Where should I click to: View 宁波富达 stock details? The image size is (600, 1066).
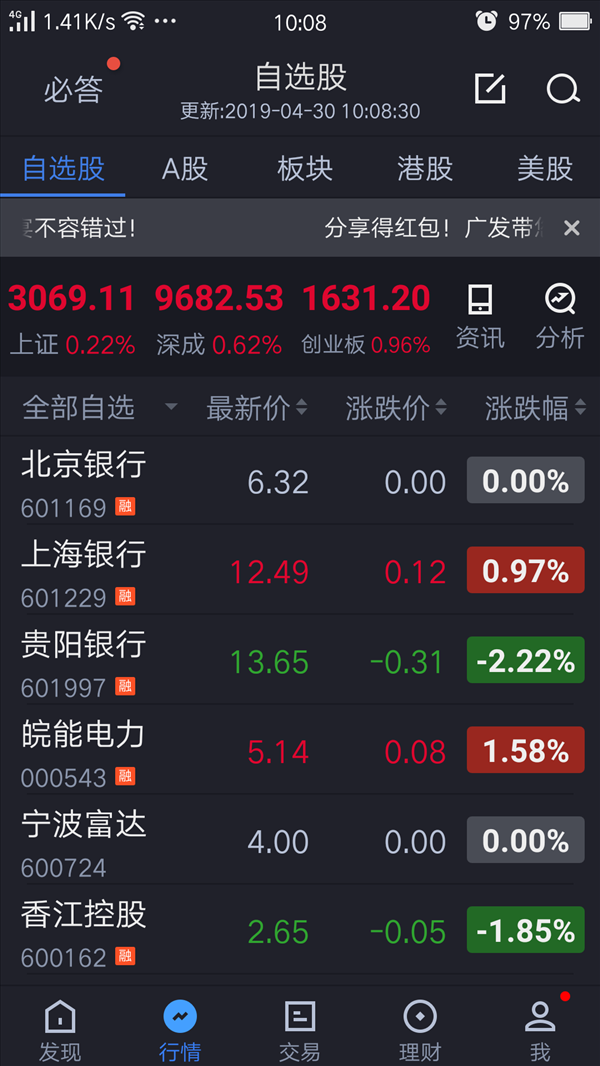[300, 840]
